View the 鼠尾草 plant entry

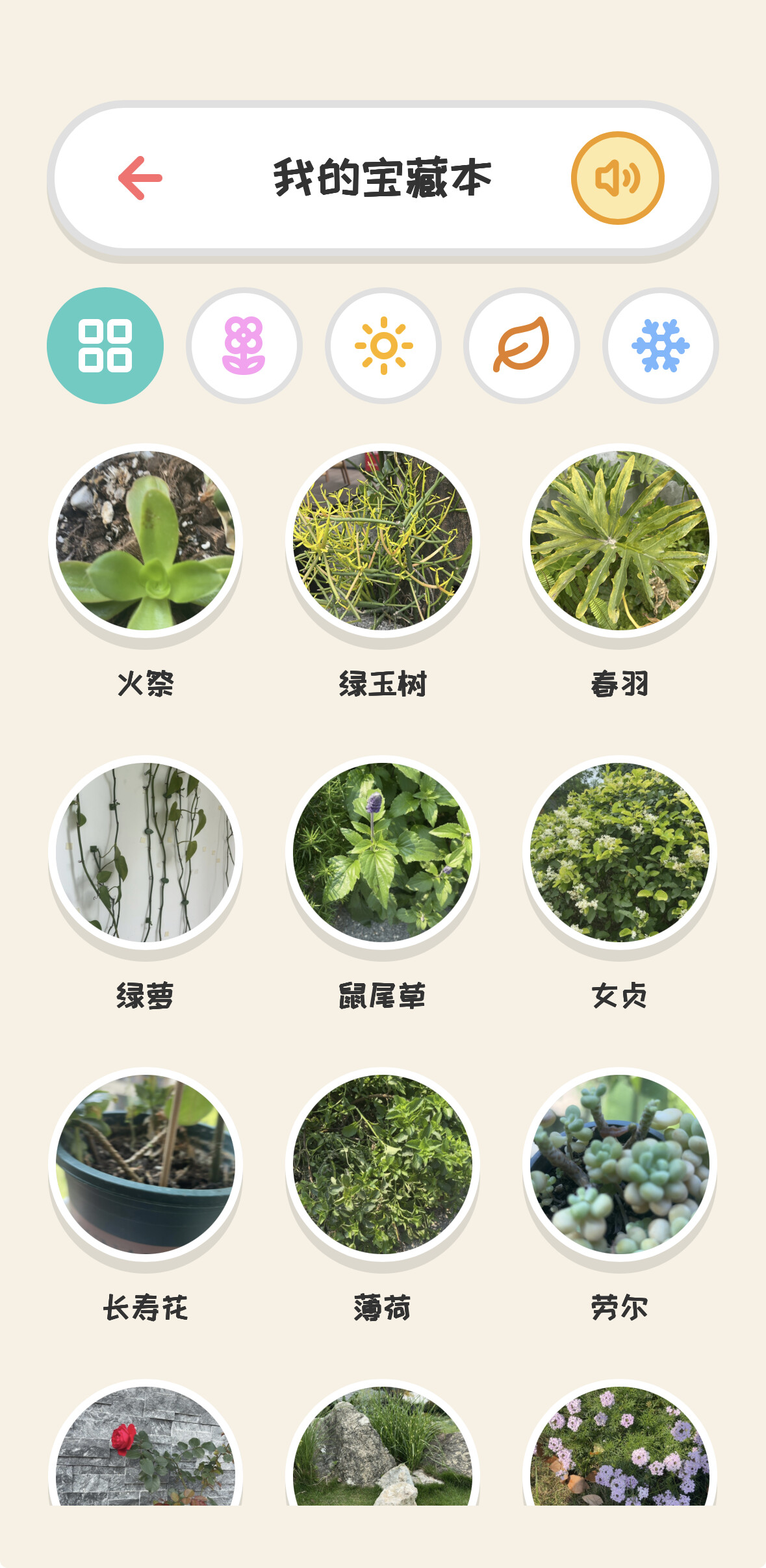pyautogui.click(x=383, y=853)
